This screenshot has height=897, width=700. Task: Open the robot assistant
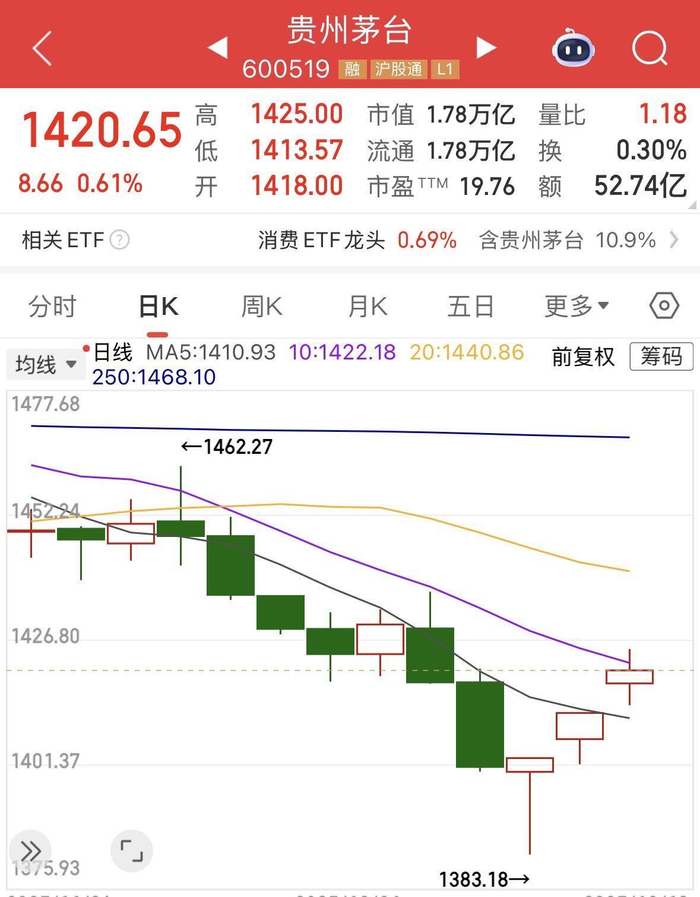coord(573,47)
